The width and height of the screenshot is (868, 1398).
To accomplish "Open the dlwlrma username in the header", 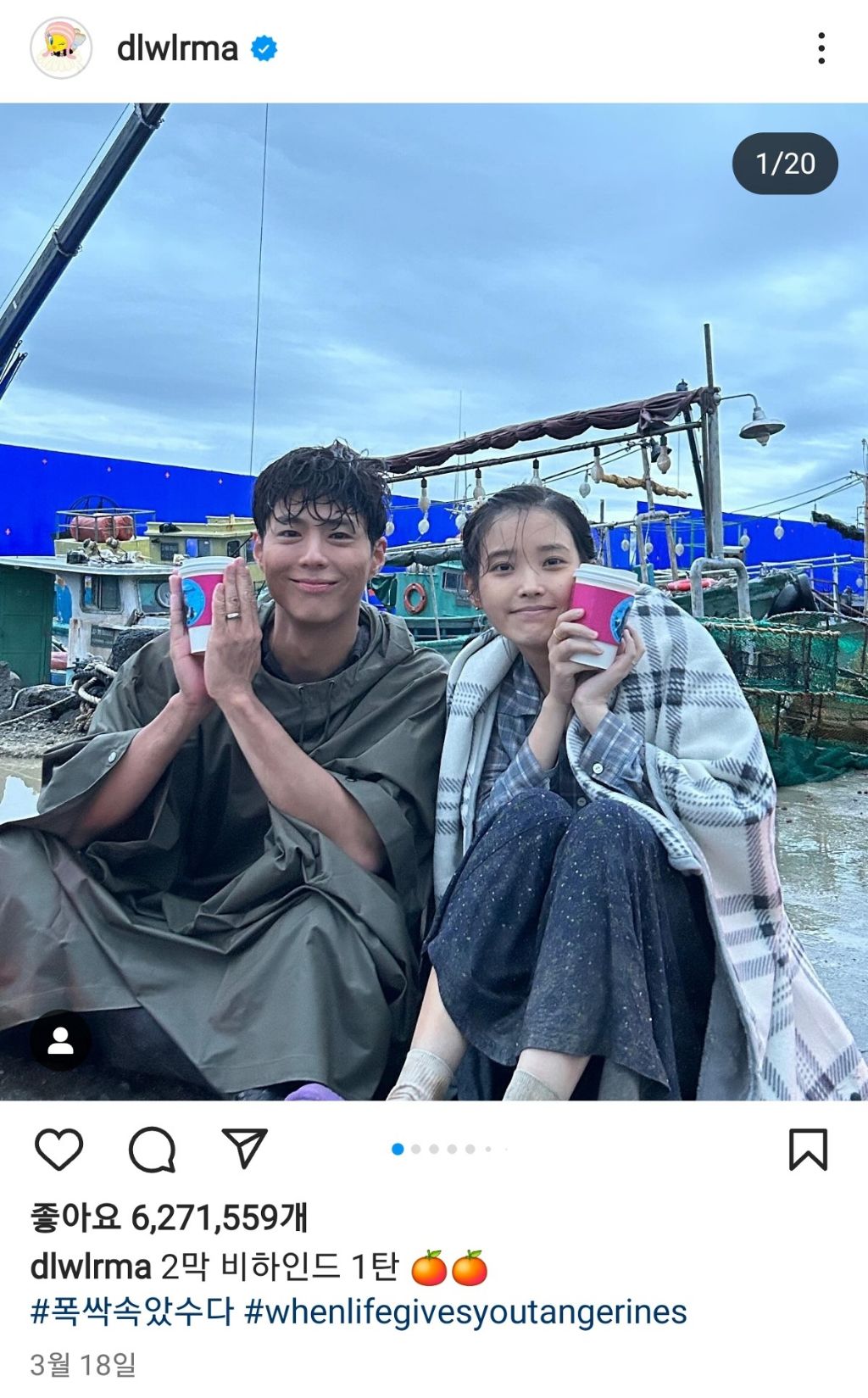I will pos(177,48).
